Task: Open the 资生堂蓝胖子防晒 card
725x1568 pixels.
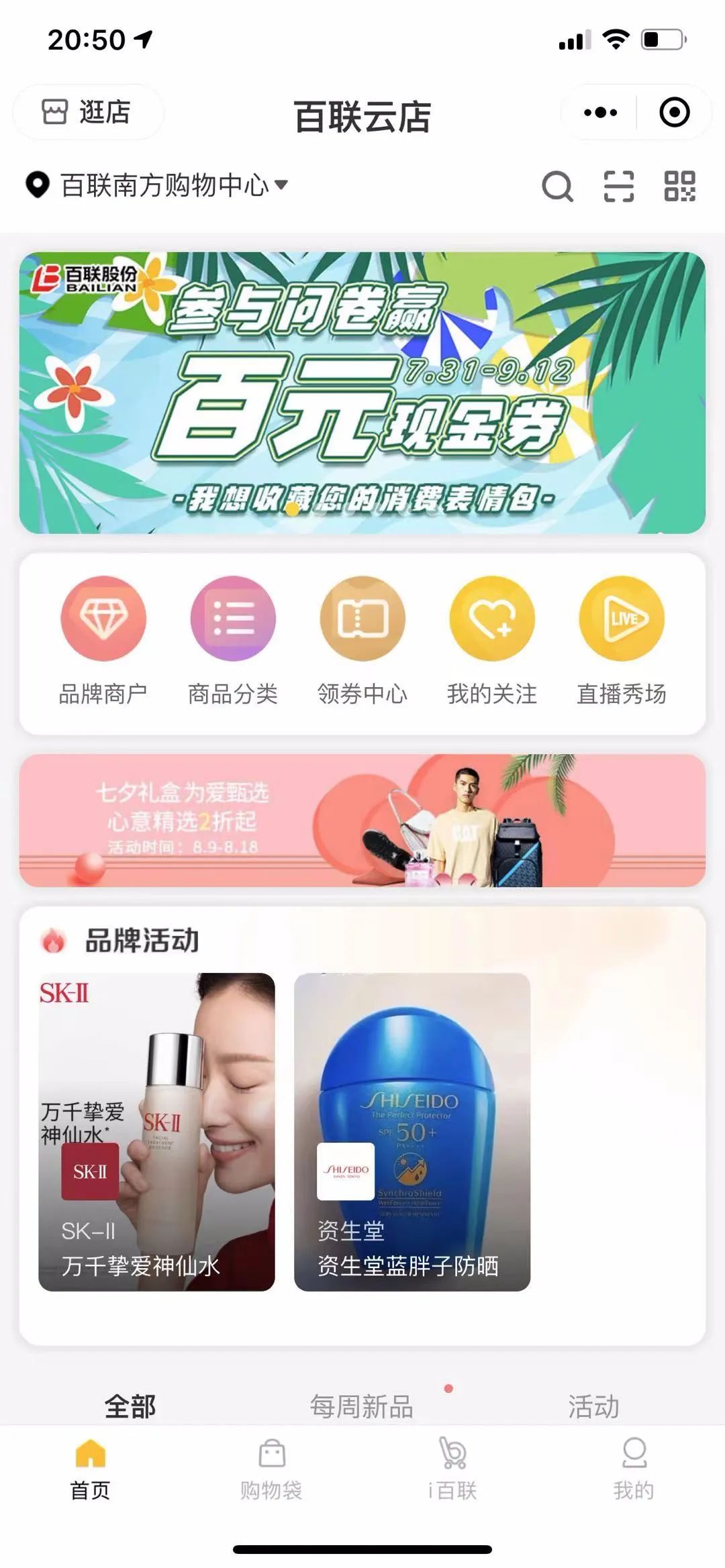Action: (412, 1132)
